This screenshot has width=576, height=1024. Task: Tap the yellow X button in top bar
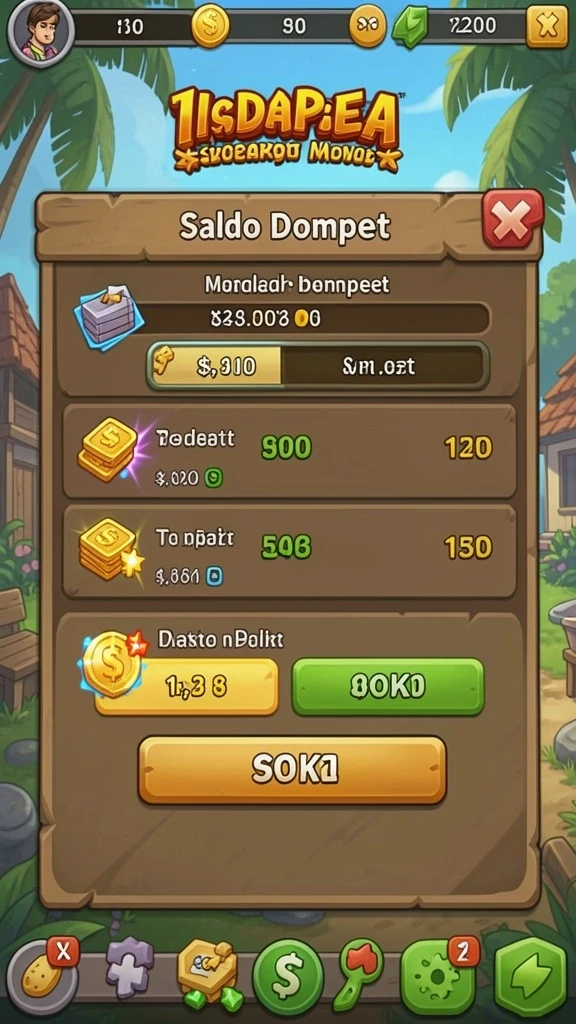547,27
